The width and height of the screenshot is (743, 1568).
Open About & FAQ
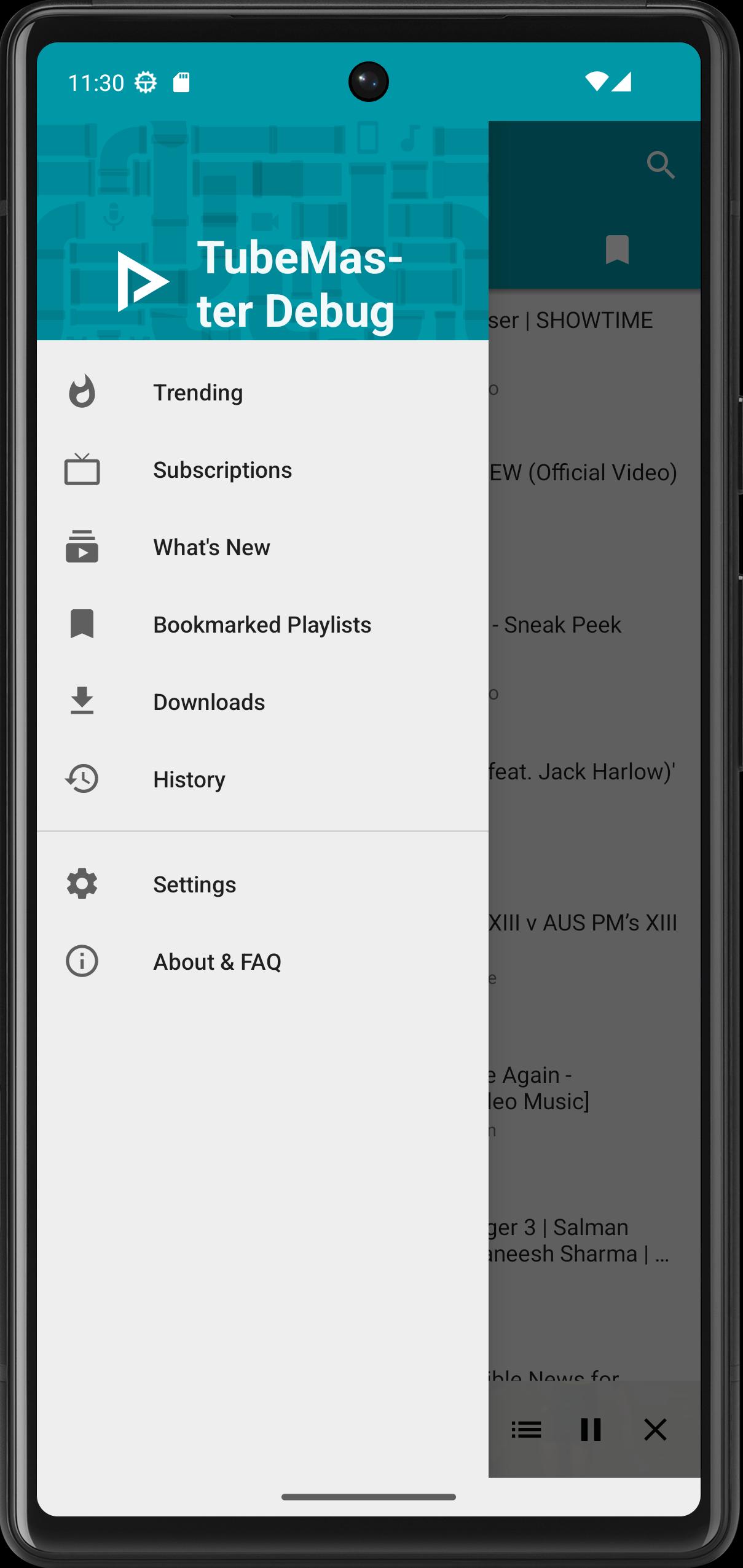(262, 962)
